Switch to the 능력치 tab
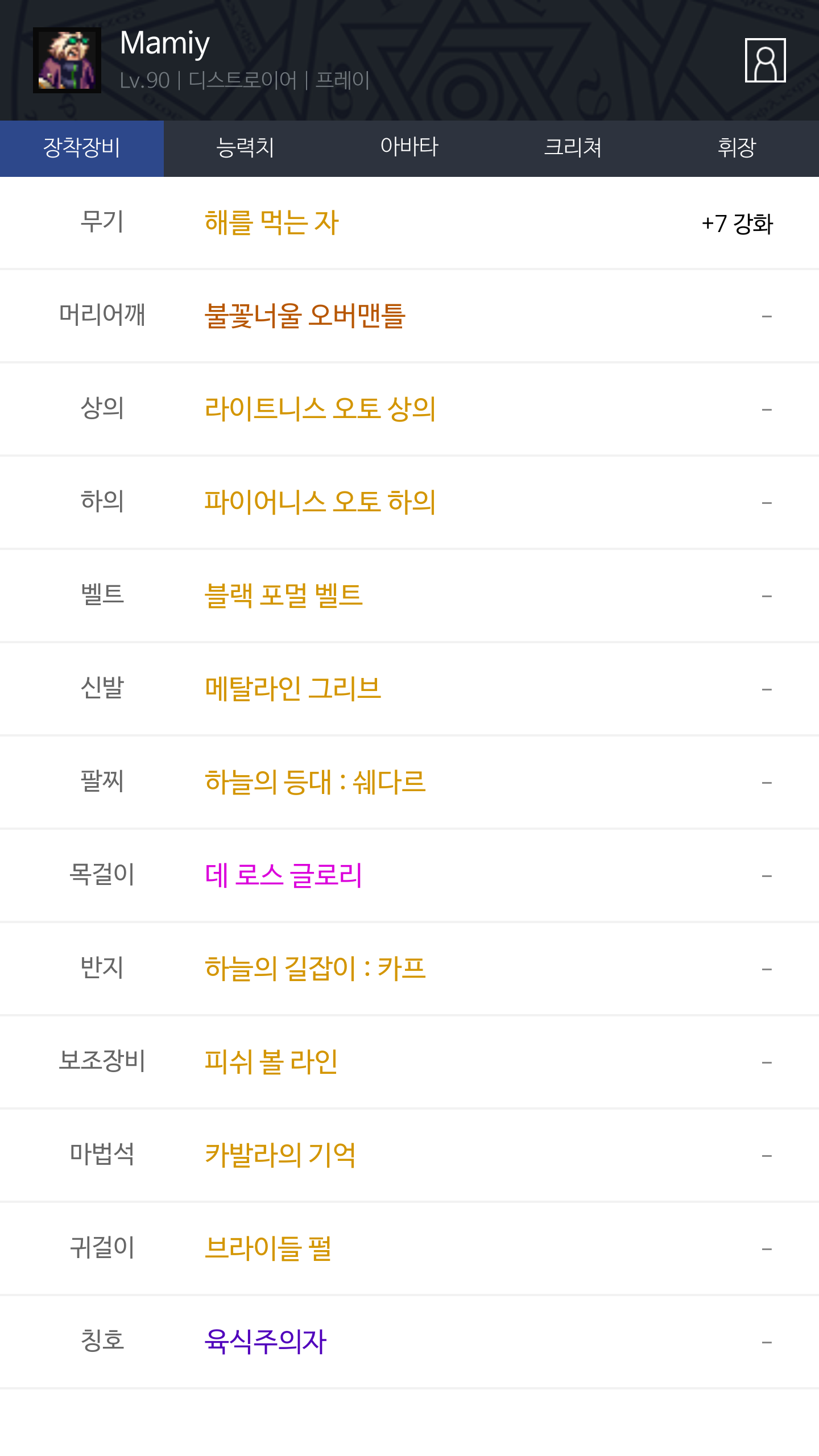 click(245, 148)
